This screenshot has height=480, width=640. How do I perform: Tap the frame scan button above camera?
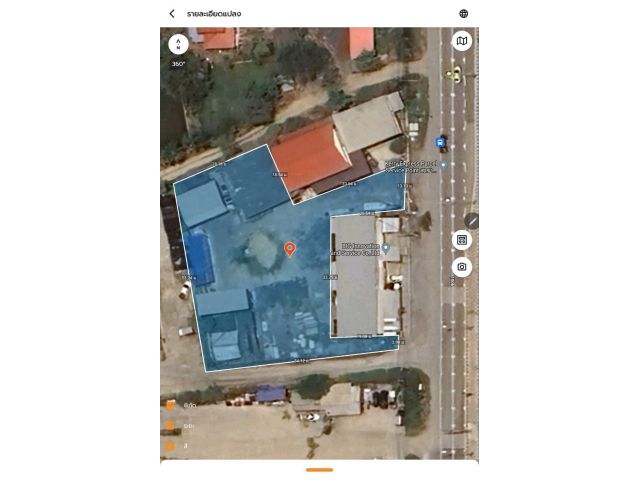point(462,240)
